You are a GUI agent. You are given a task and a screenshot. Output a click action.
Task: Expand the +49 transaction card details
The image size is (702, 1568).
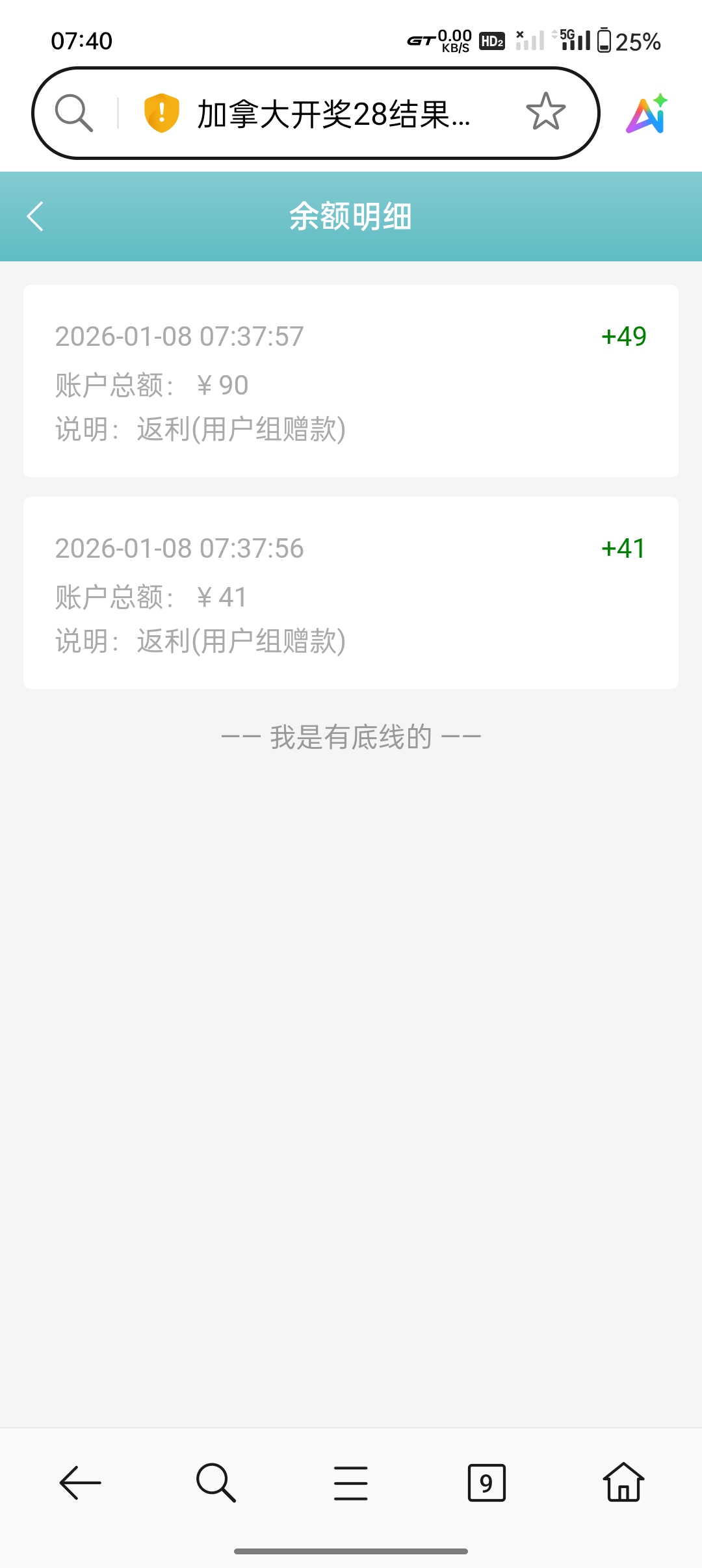click(x=351, y=380)
